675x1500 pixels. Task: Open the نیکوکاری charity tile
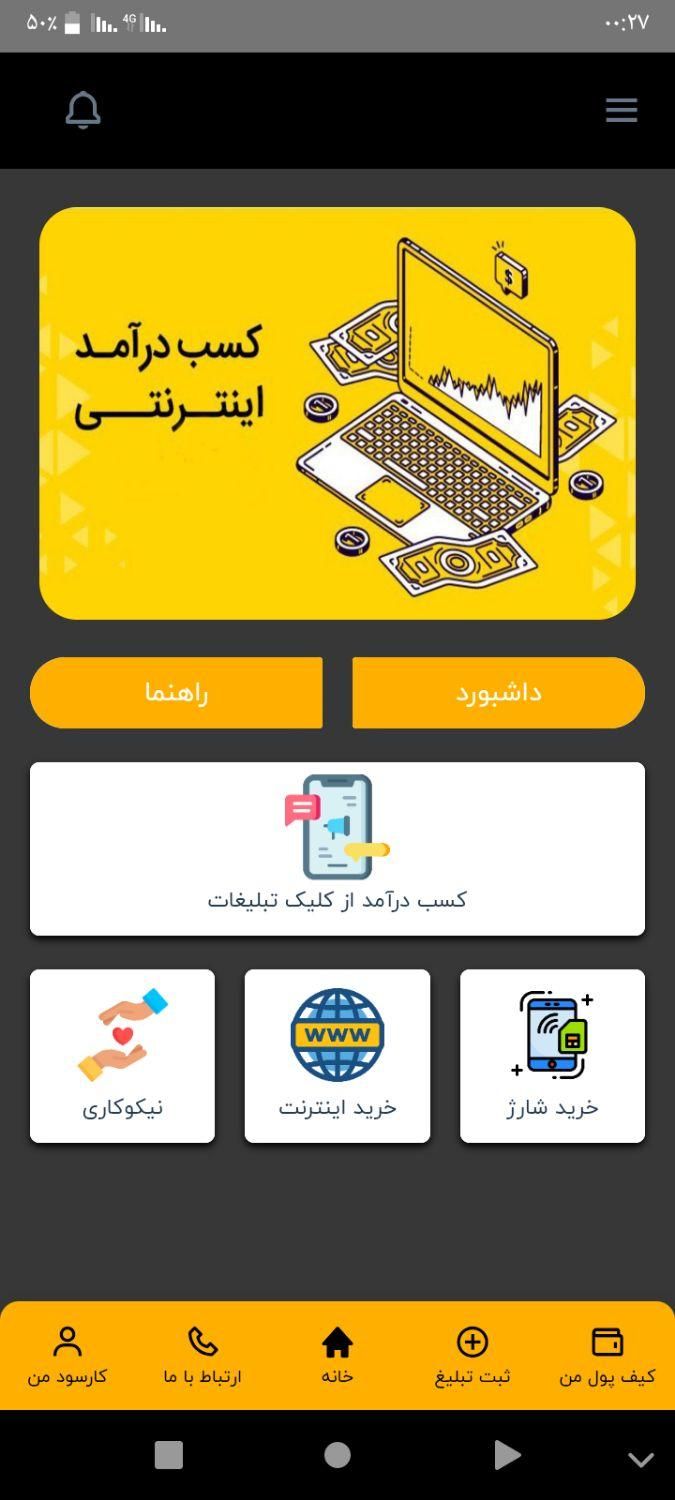coord(122,1056)
